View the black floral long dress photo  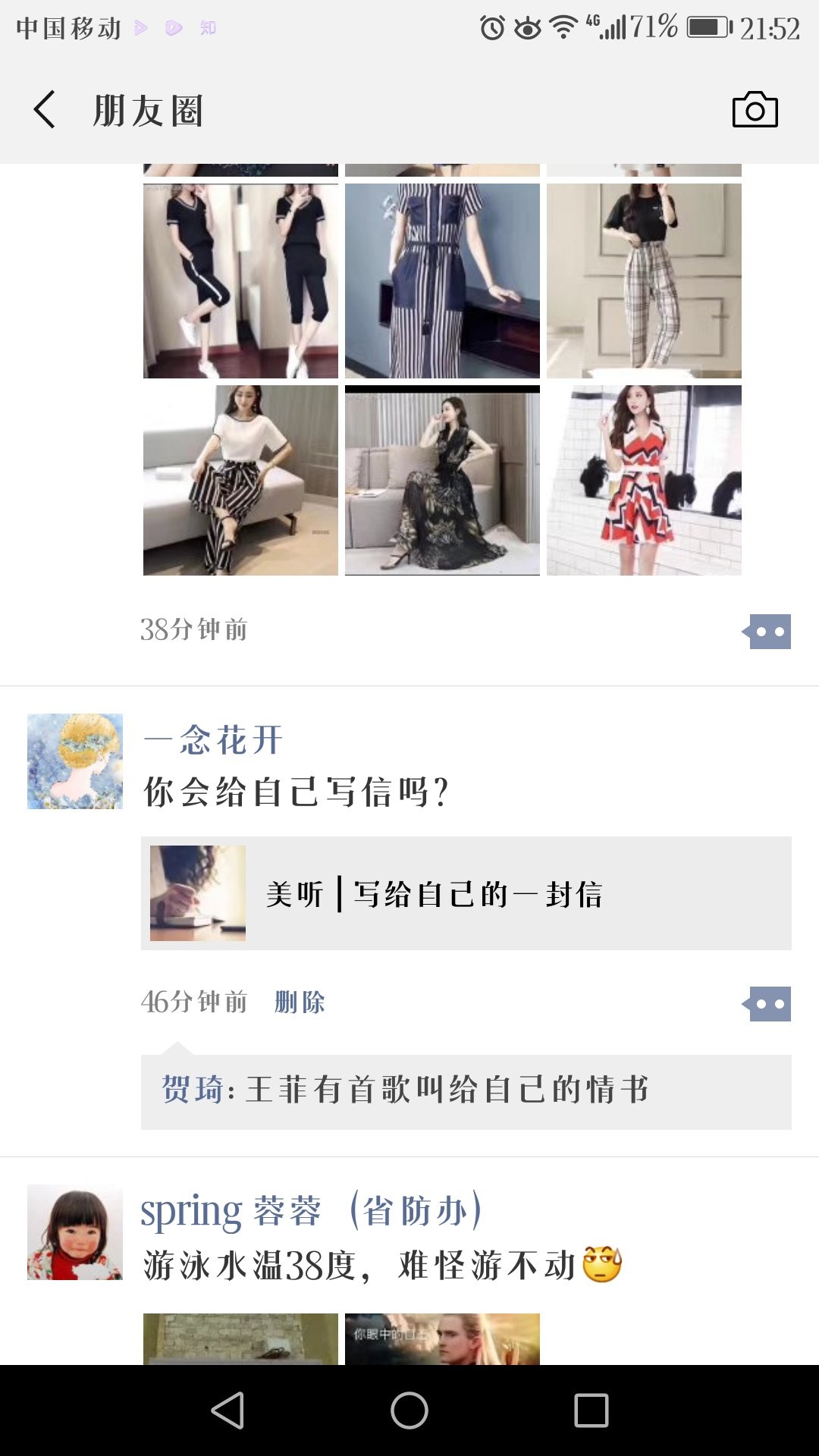tap(442, 480)
